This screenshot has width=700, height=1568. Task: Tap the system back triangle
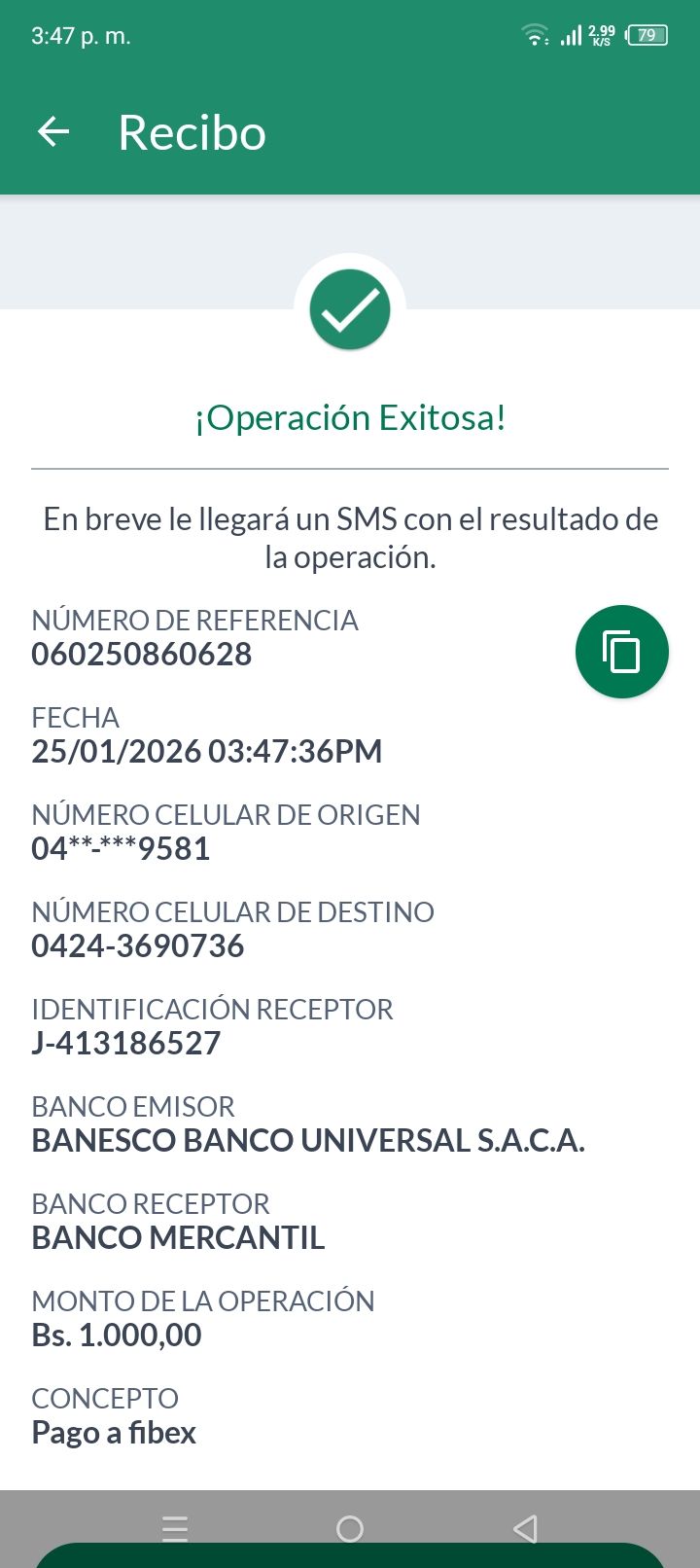tap(525, 1528)
